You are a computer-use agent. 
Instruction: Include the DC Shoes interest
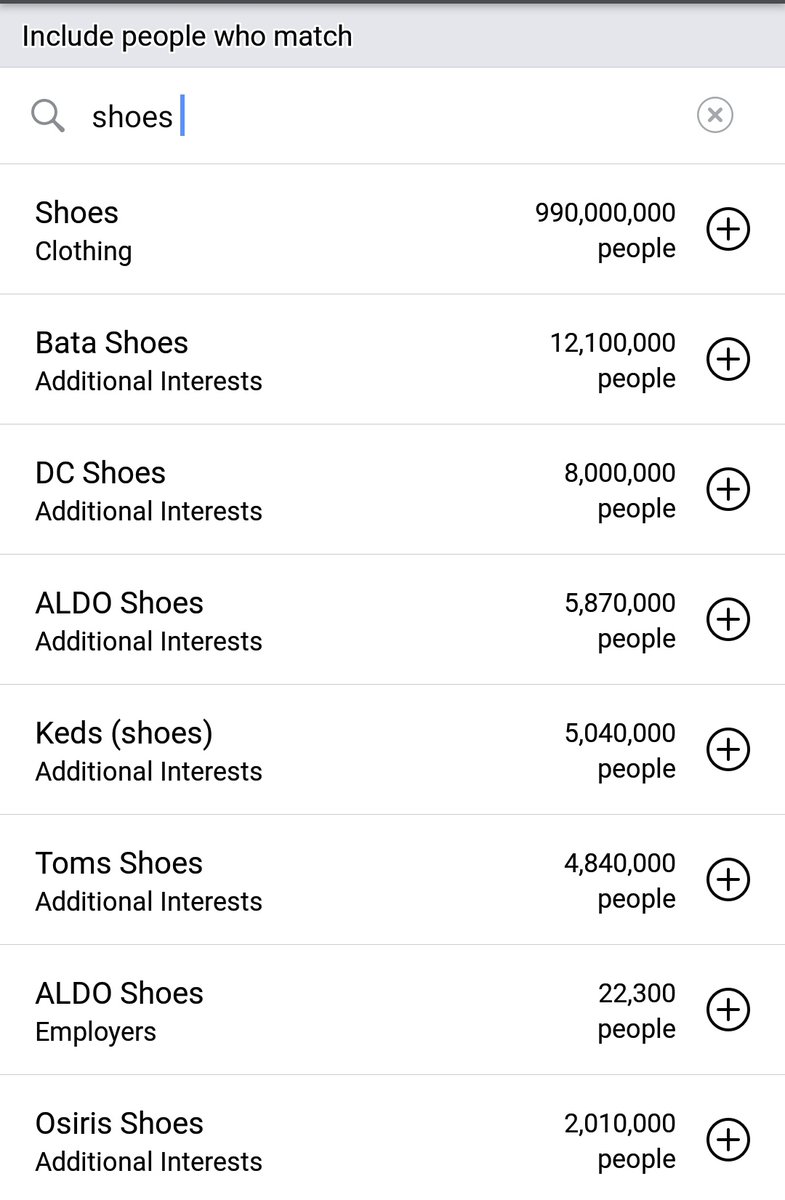pyautogui.click(x=728, y=489)
